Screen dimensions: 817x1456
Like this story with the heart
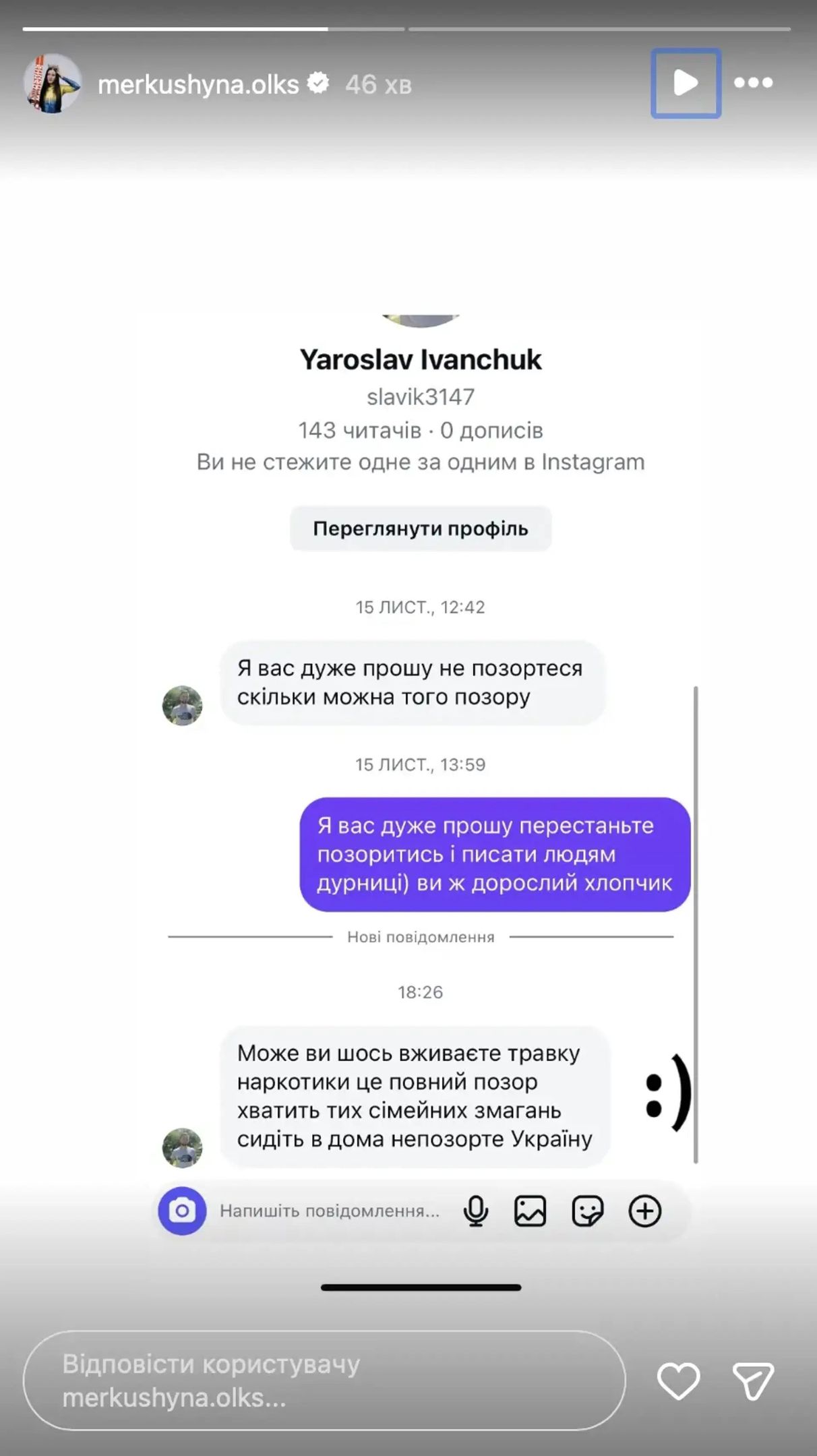click(x=678, y=1381)
